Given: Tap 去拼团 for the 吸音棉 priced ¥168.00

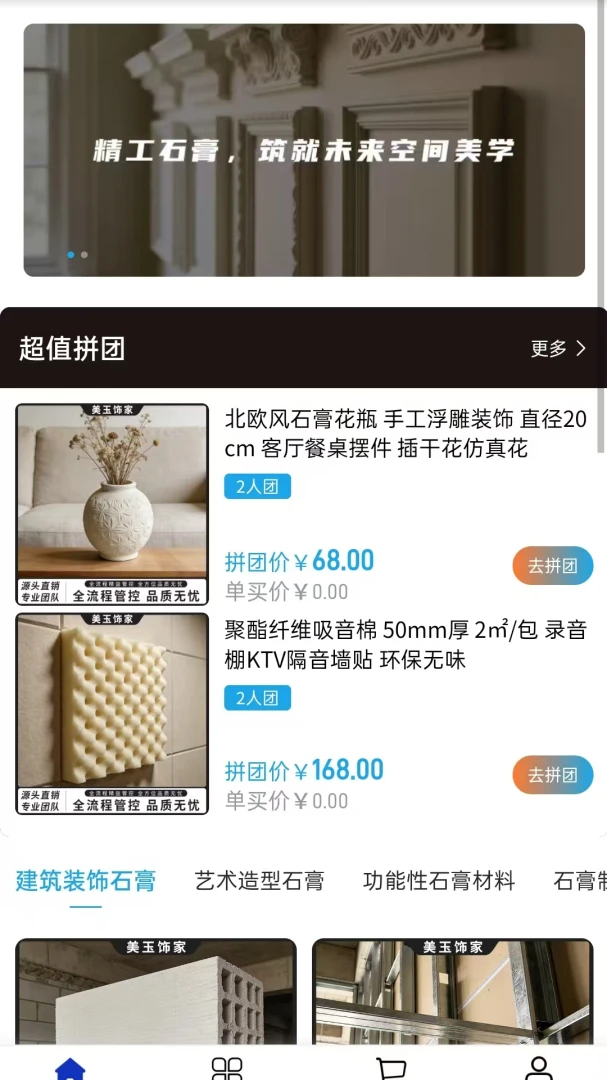Looking at the screenshot, I should [553, 775].
